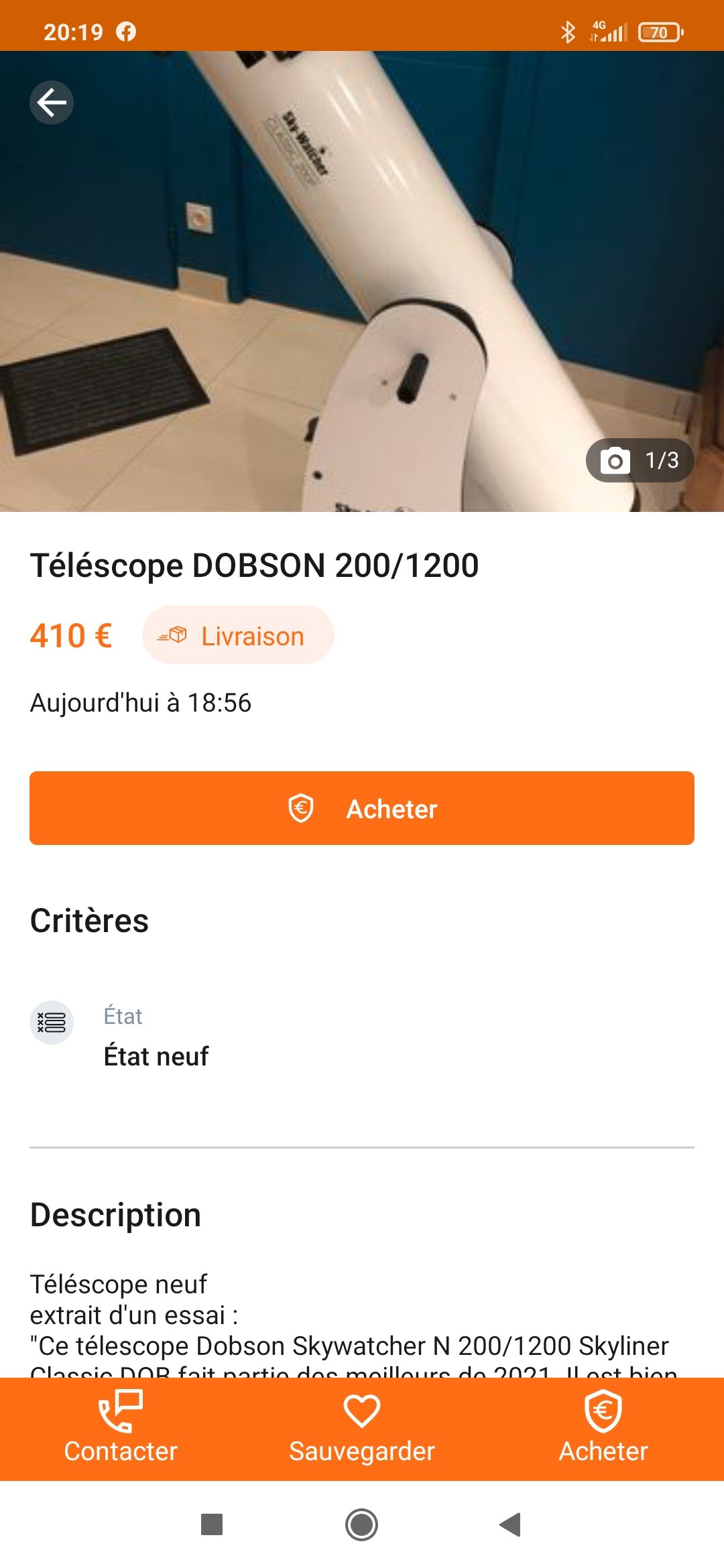Tap Acheter in the bottom action bar

[x=603, y=1427]
